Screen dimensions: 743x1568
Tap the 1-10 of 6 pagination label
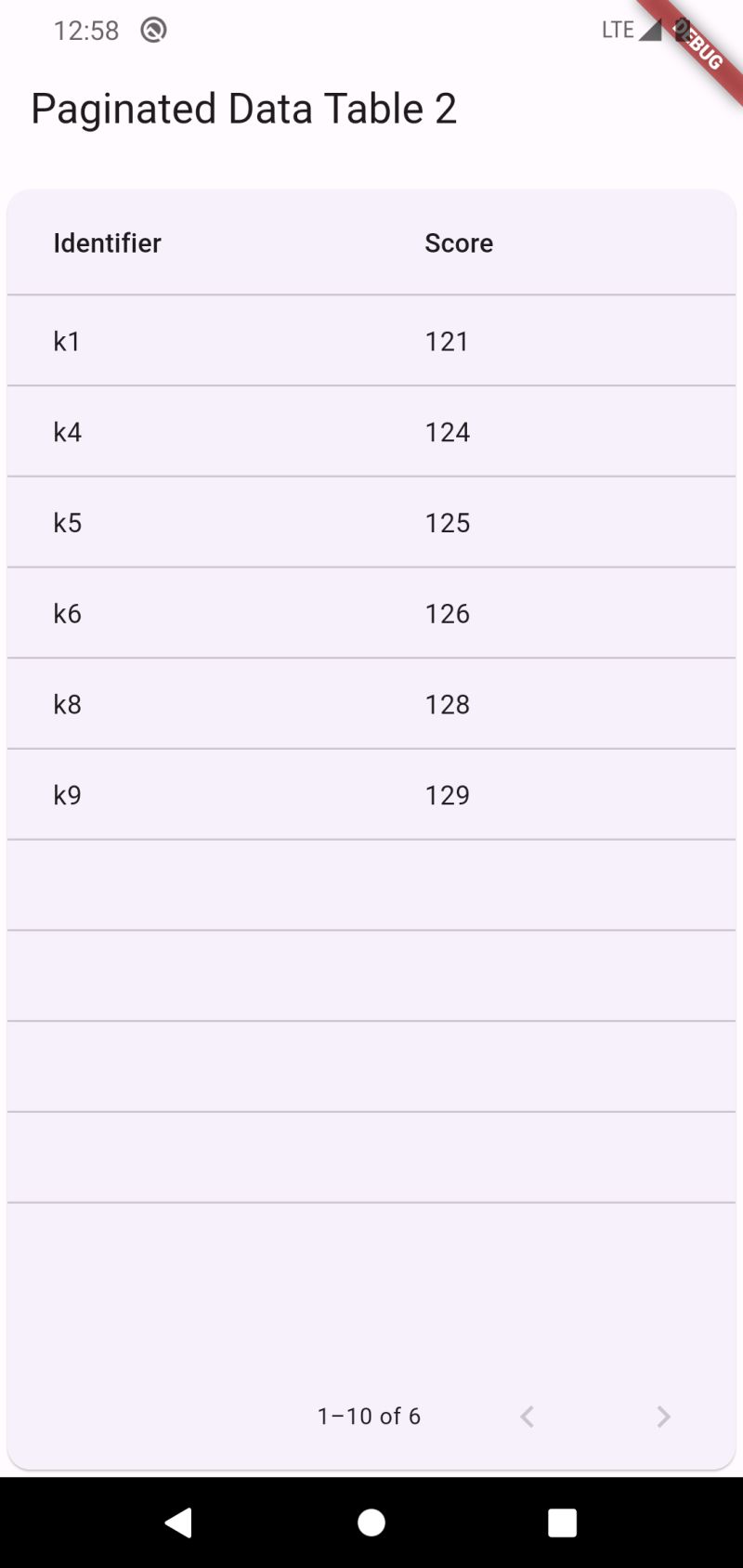click(369, 1416)
